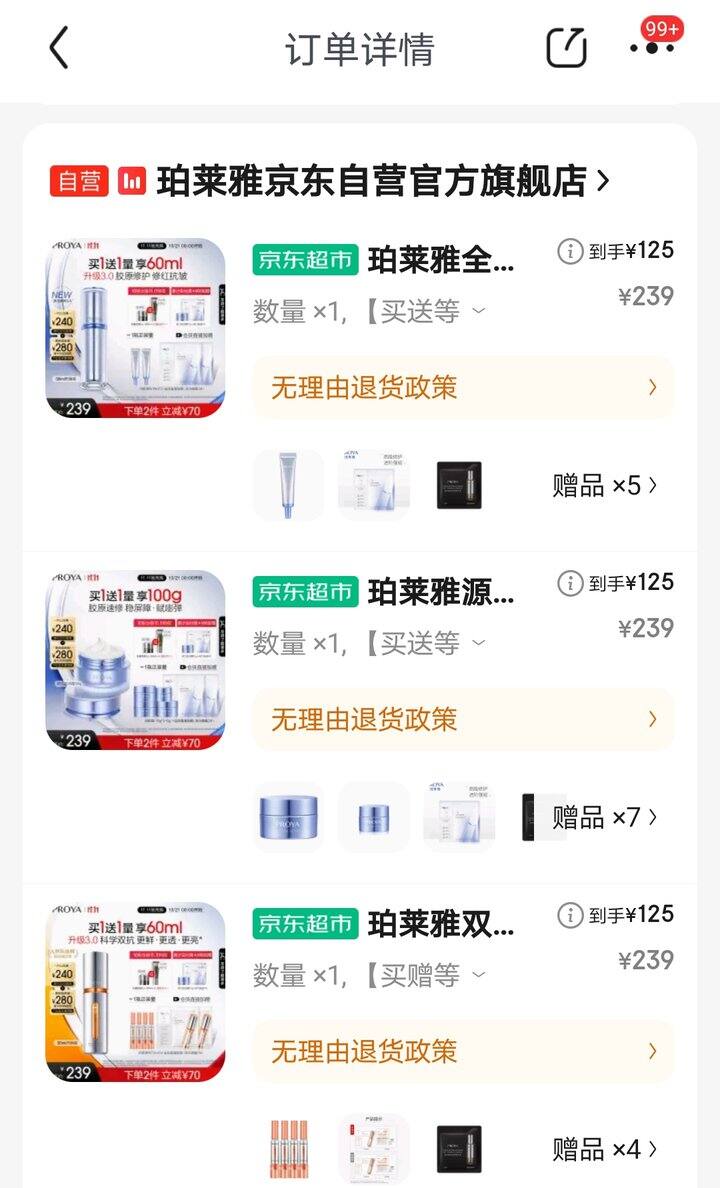The height and width of the screenshot is (1188, 720).
Task: View 赠品 ×7 gifts list
Action: tap(604, 817)
